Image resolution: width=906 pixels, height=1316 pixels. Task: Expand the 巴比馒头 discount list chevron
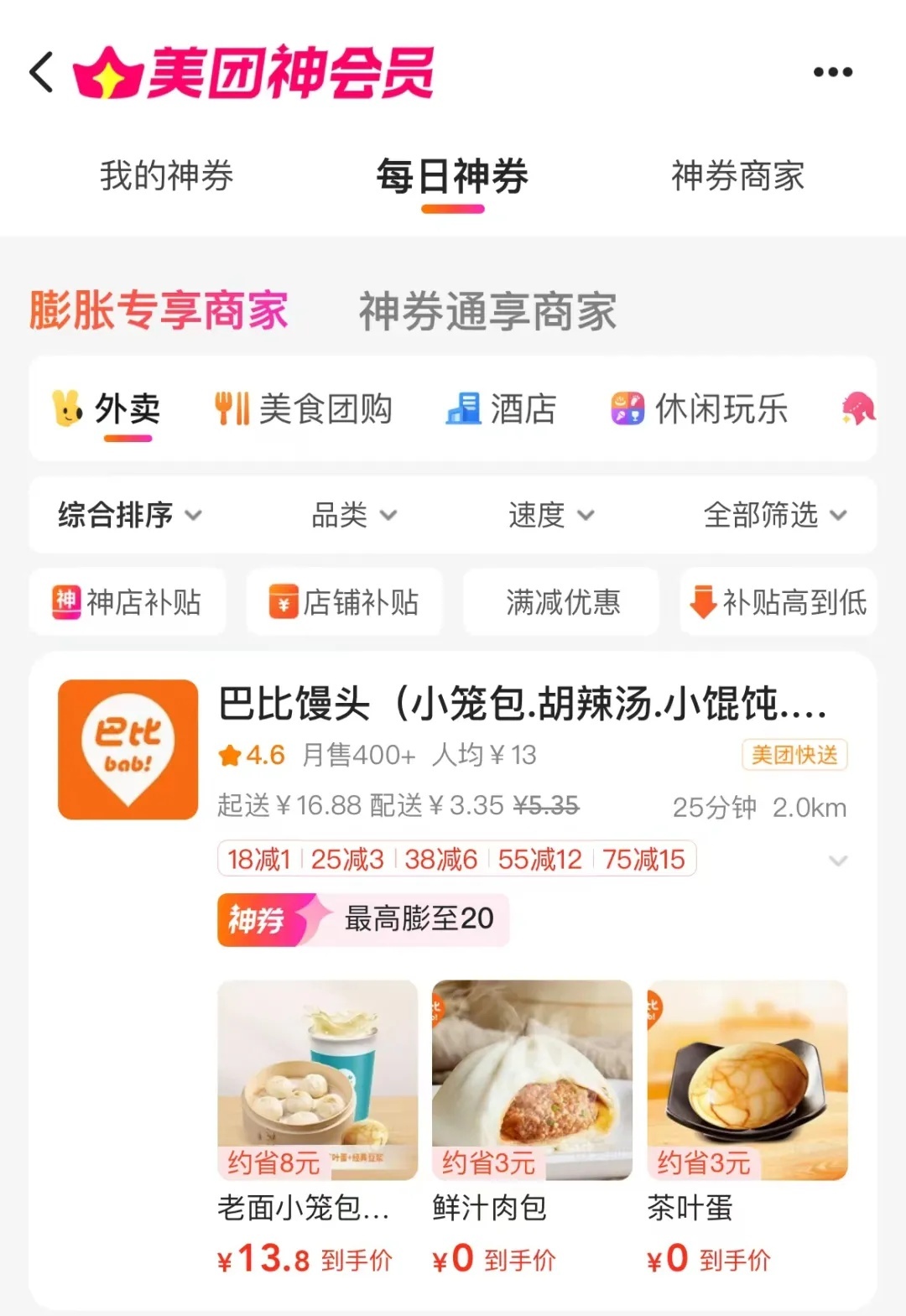(837, 861)
